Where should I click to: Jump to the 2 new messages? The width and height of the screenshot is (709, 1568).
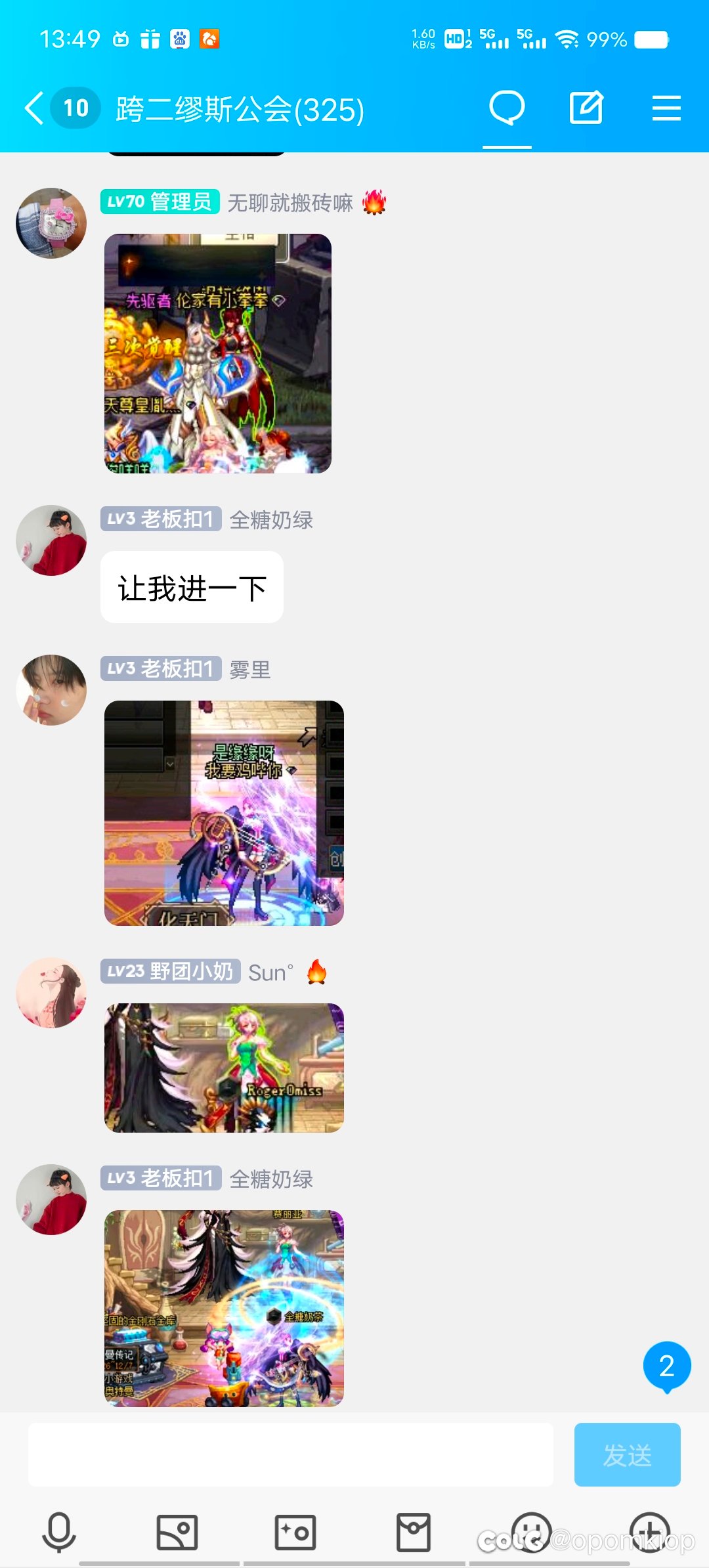click(x=666, y=1366)
